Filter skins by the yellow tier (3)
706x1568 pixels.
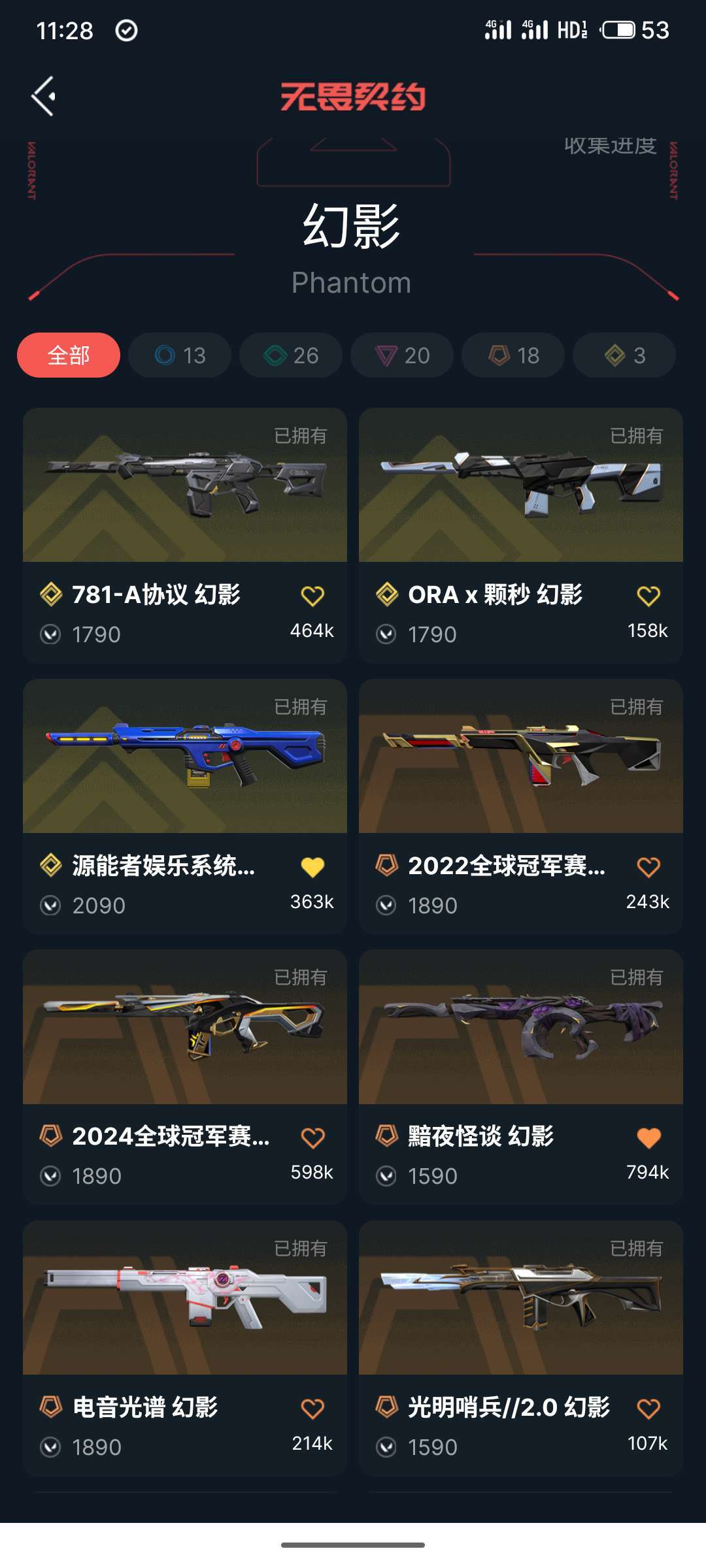coord(624,355)
